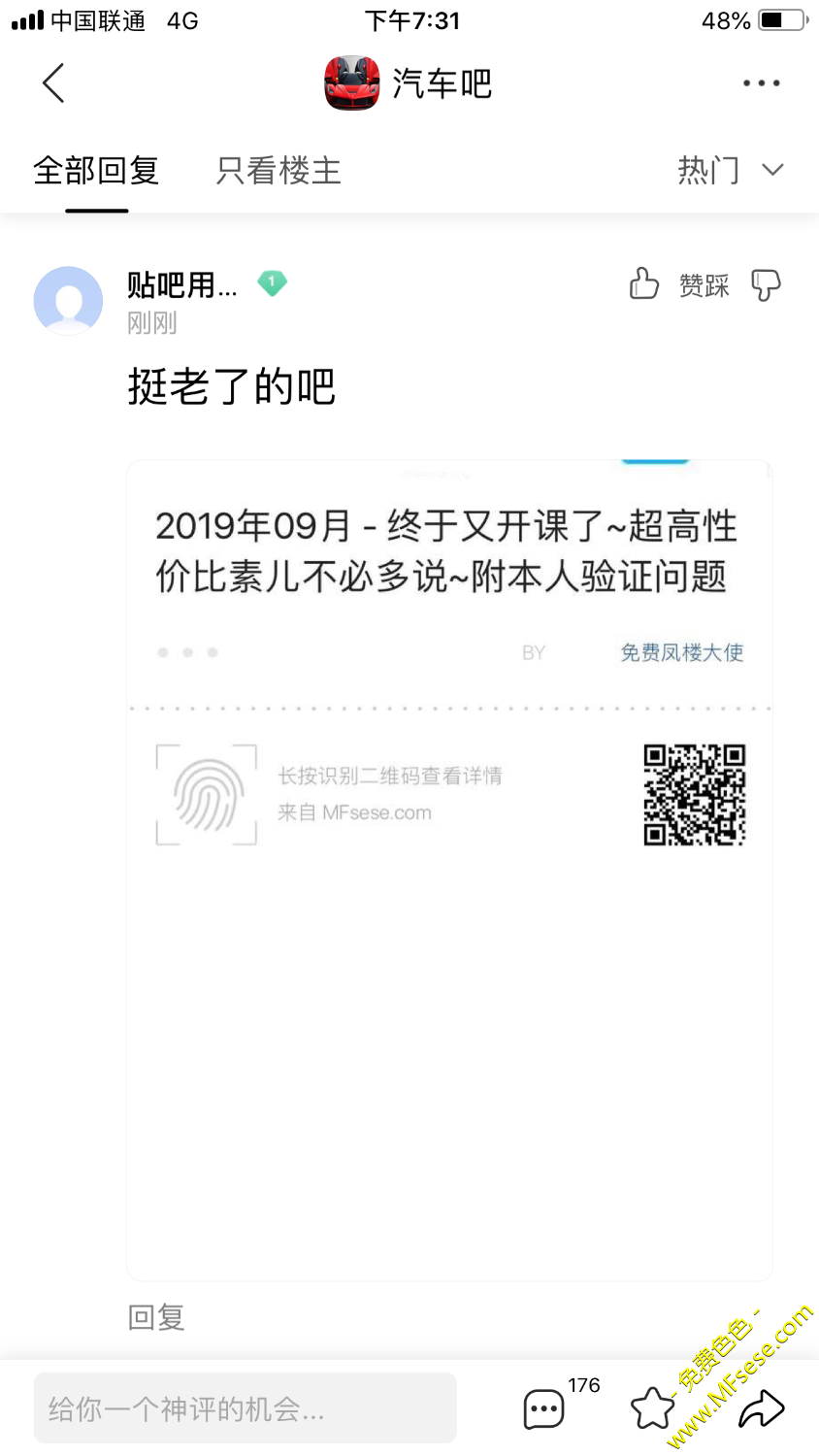Open the 贴吧用... user avatar
Viewport: 819px width, 1456px height.
68,301
